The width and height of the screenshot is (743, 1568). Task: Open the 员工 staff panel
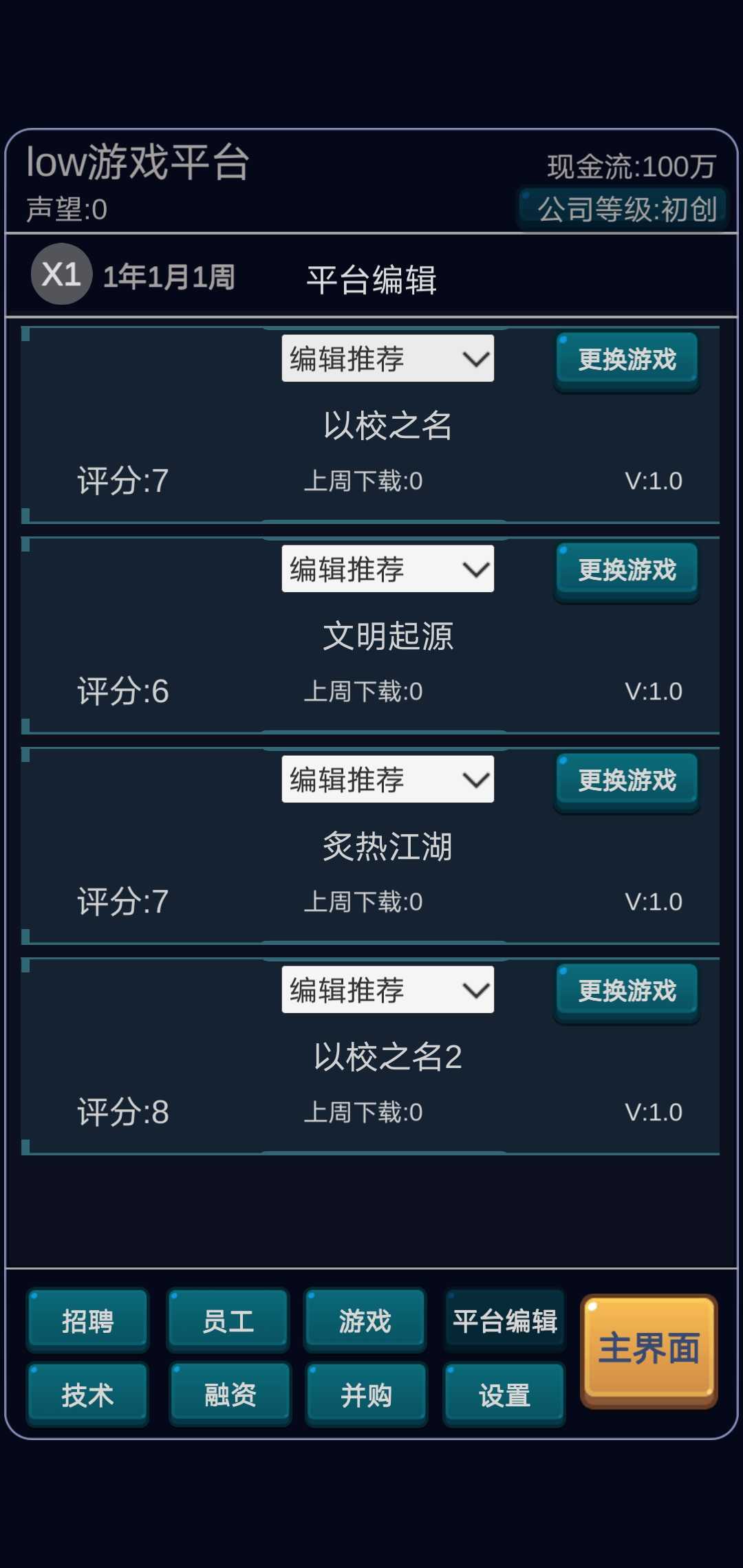tap(228, 1320)
